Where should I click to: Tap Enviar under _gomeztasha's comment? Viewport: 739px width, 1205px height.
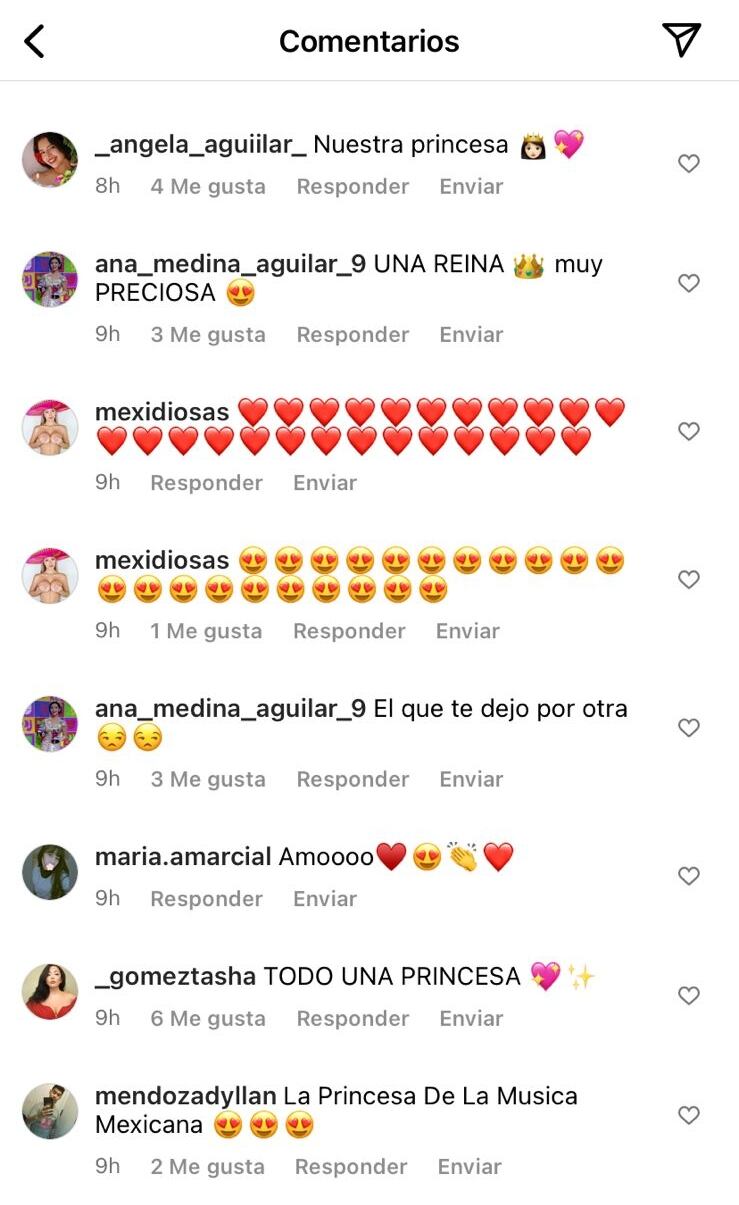tap(470, 1018)
